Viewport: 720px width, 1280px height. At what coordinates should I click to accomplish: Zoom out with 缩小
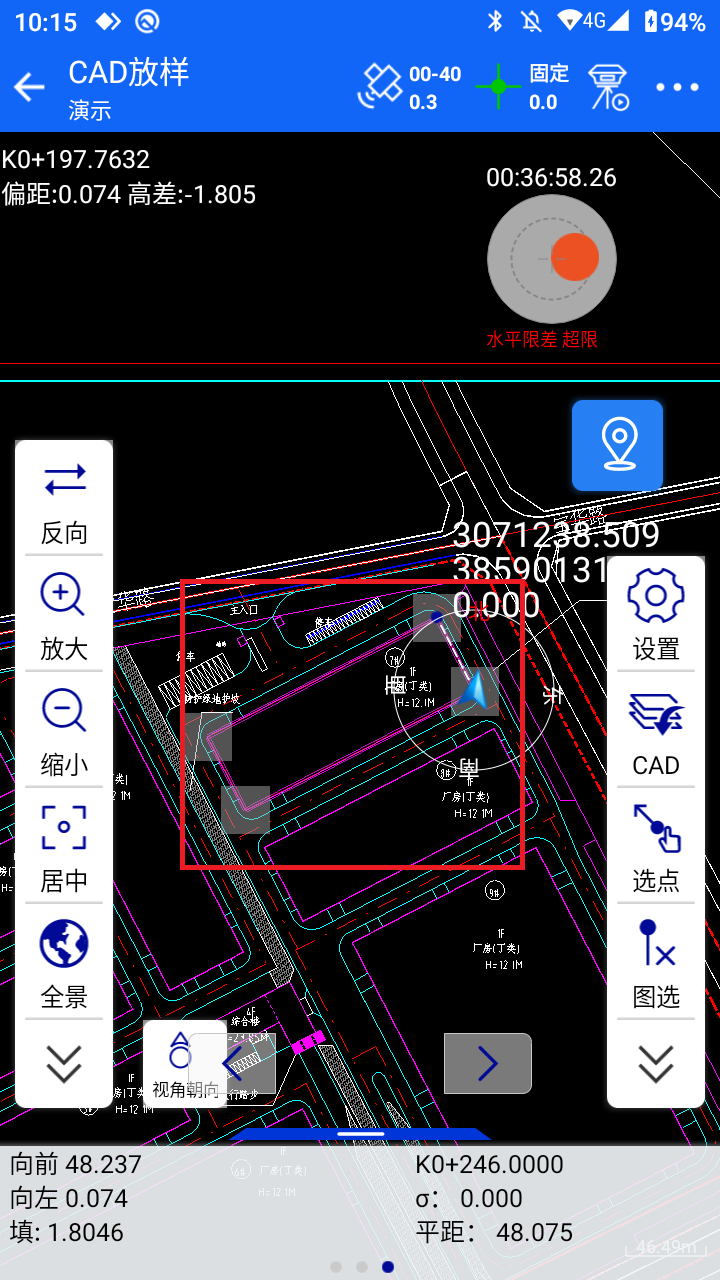pos(64,731)
